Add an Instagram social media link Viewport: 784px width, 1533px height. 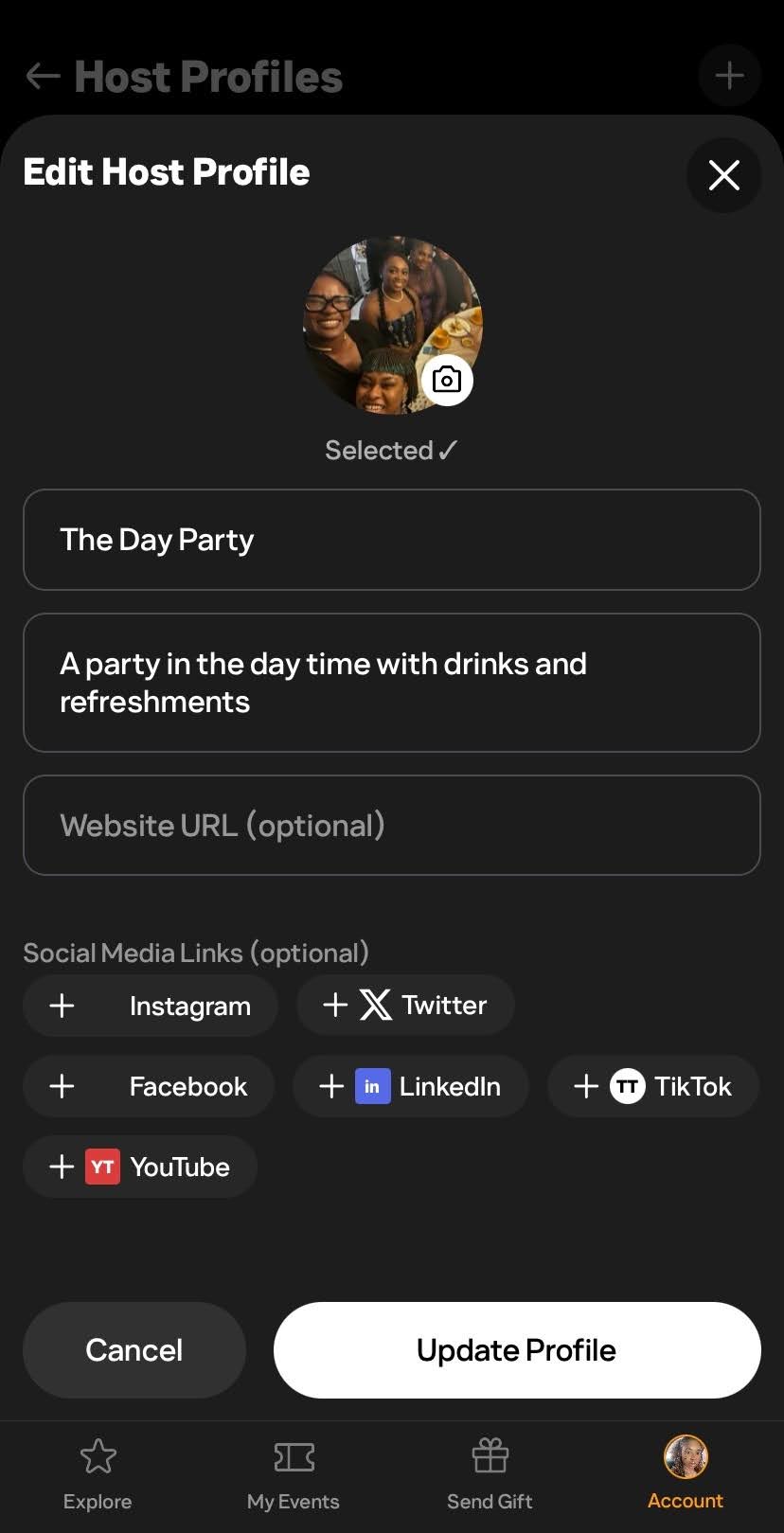[x=150, y=1006]
